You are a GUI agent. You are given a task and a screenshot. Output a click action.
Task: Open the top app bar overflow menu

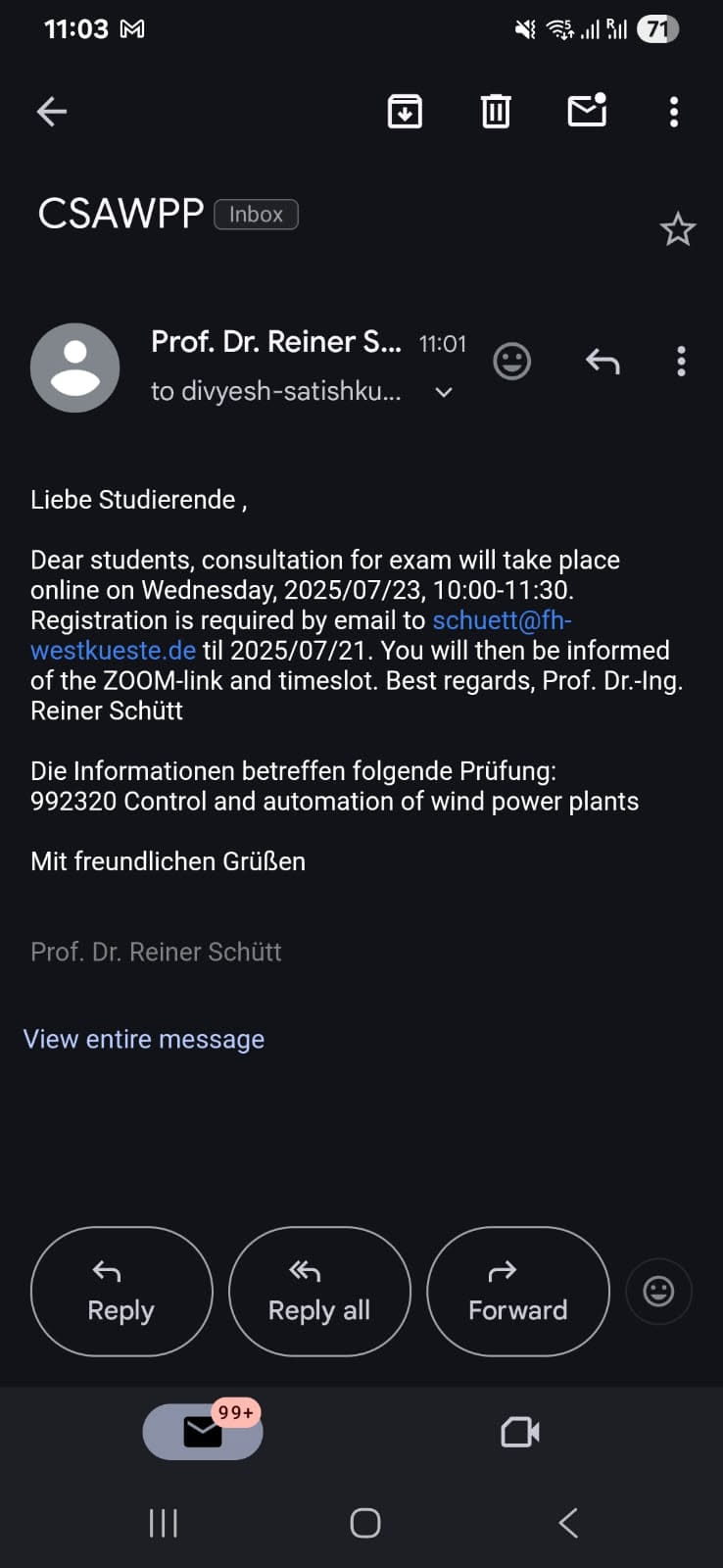pyautogui.click(x=673, y=112)
